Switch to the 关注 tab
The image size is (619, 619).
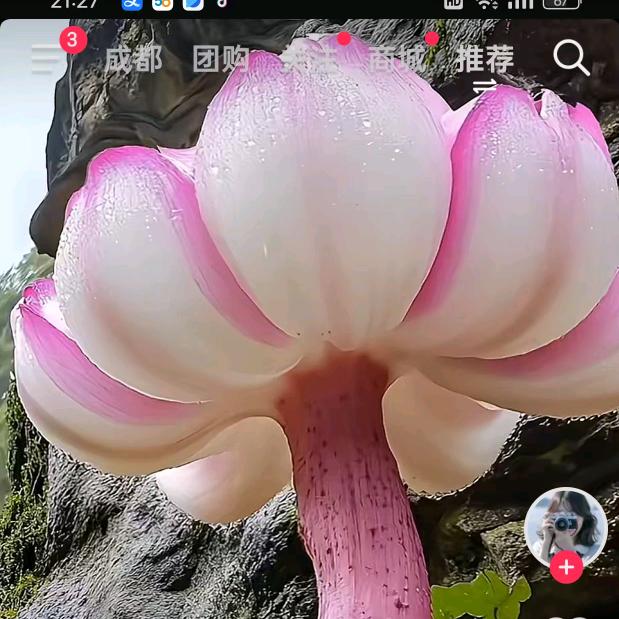309,59
